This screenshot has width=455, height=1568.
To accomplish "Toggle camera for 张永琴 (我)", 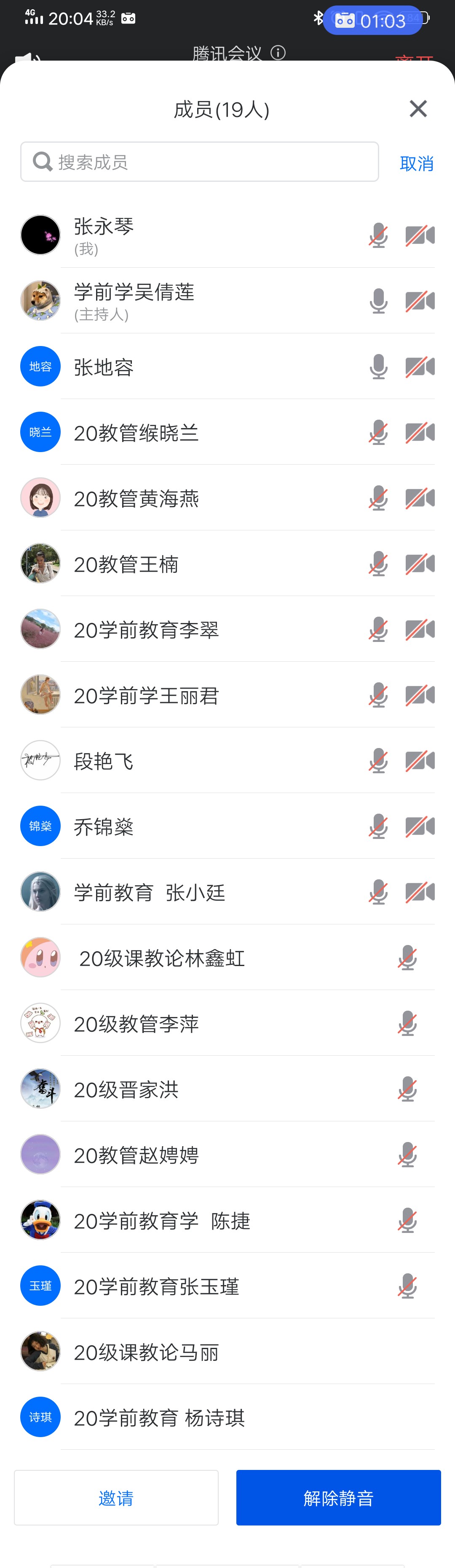I will [x=420, y=235].
